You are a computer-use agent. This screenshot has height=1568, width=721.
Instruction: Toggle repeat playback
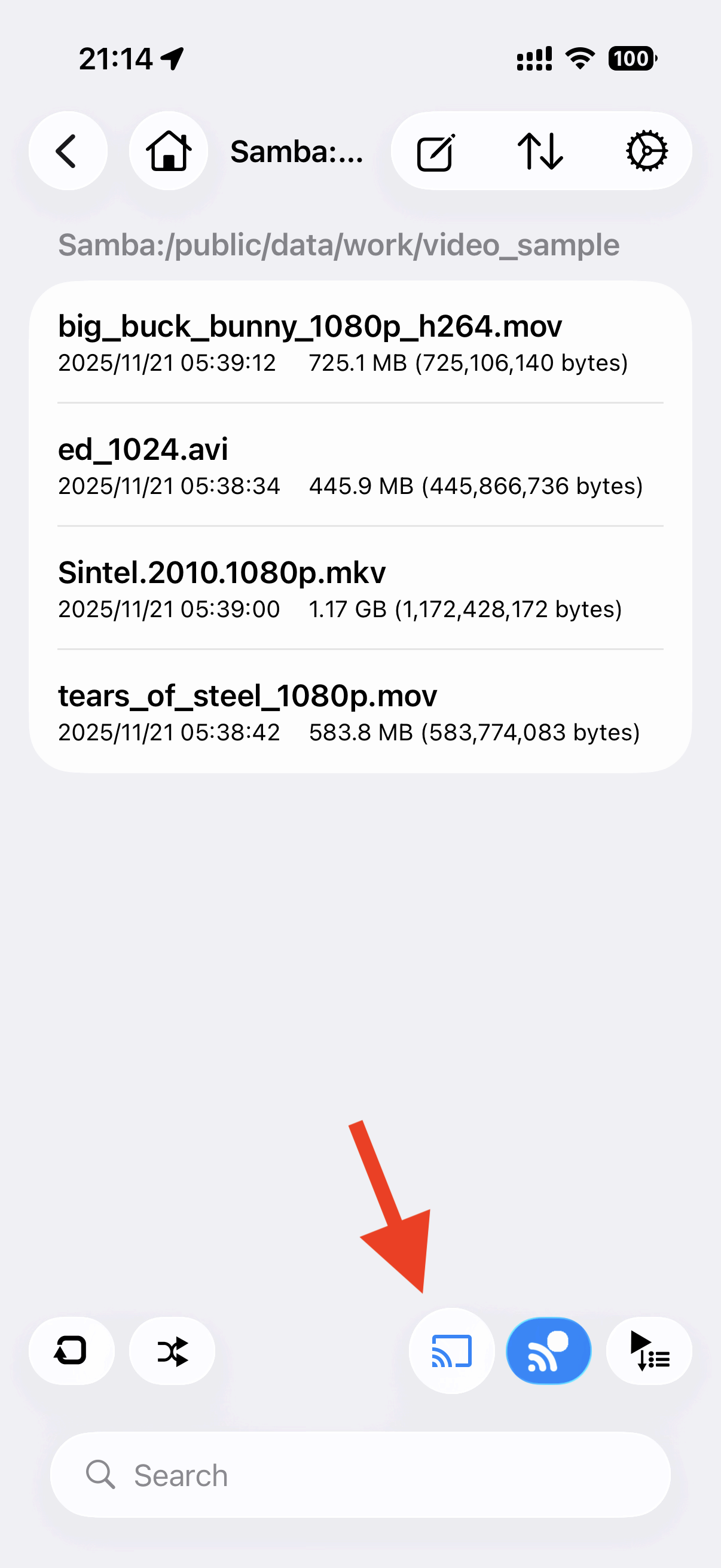71,1352
